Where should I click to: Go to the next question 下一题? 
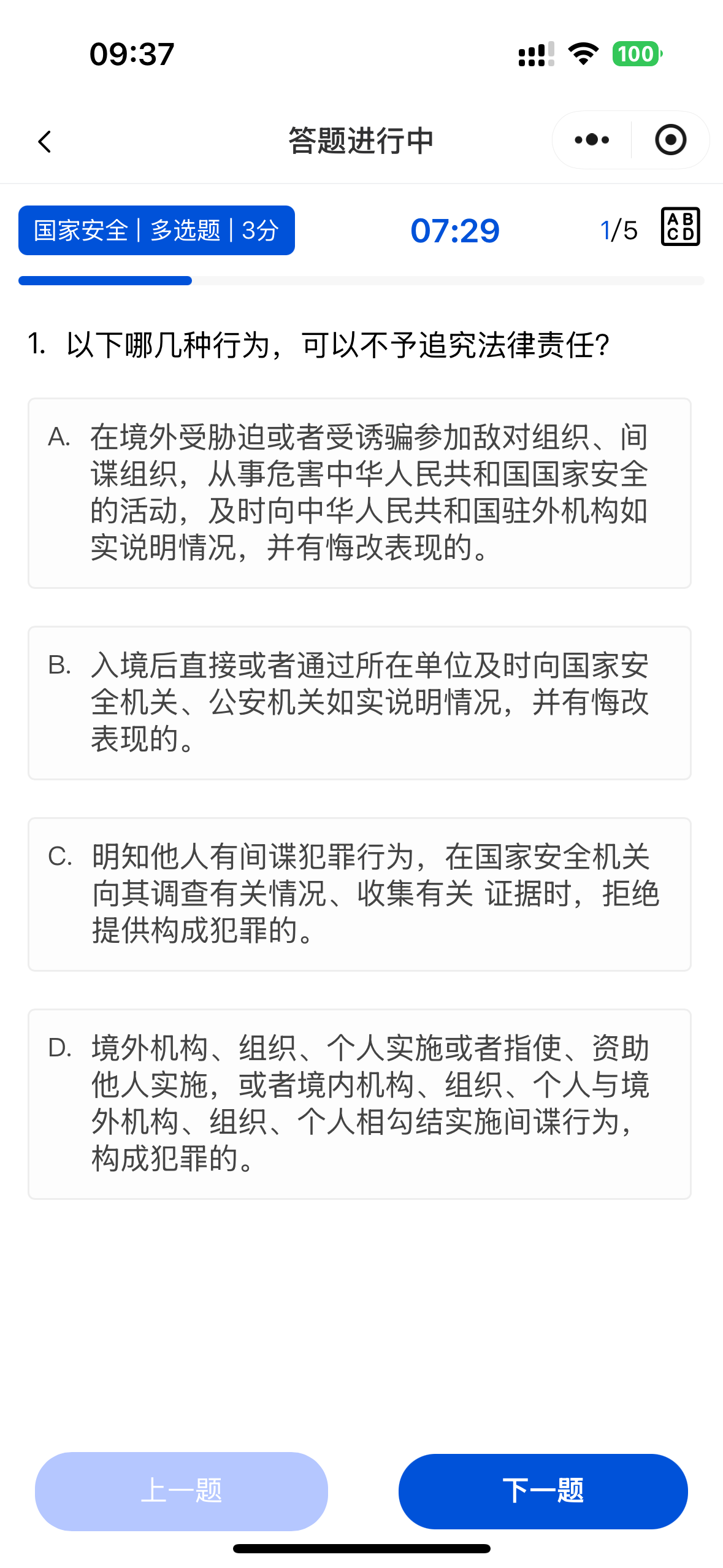[x=543, y=1491]
